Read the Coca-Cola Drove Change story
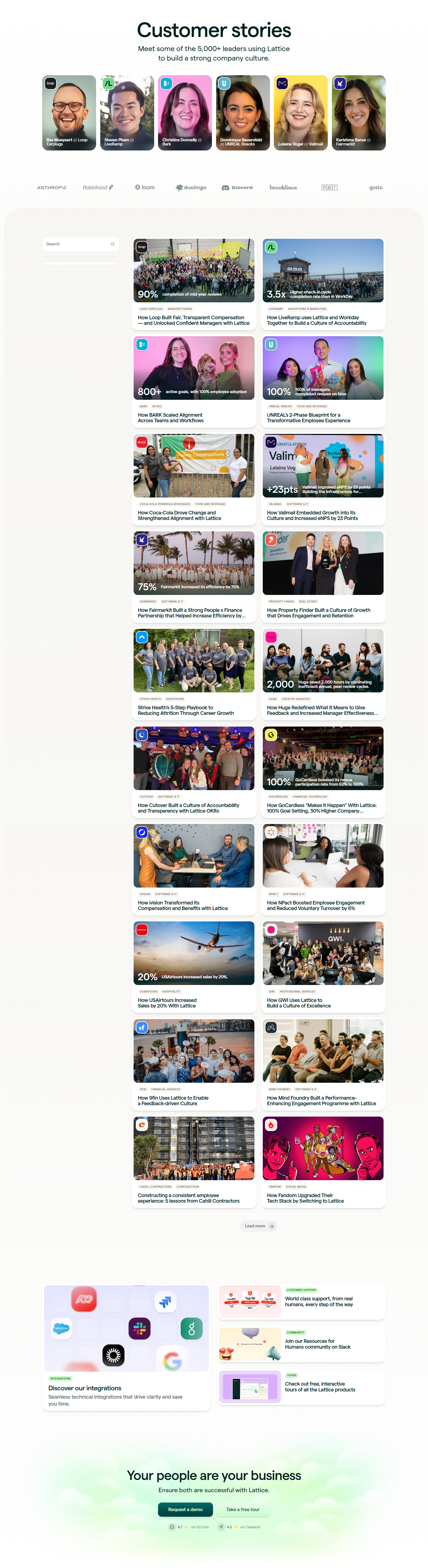 [x=194, y=516]
